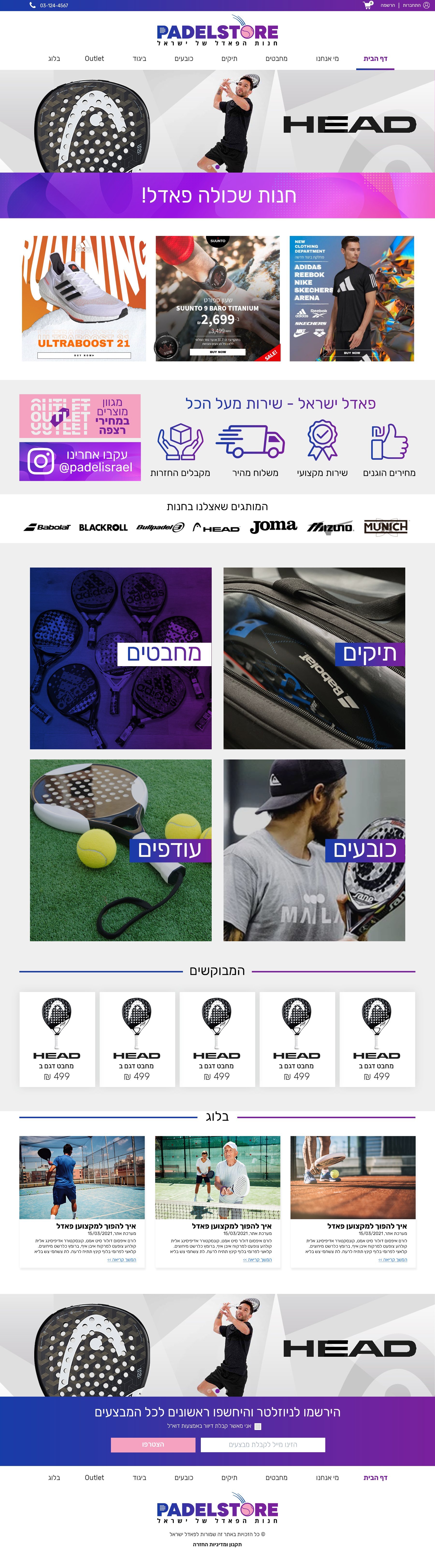The height and width of the screenshot is (1568, 435).
Task: Select Outlet in the top navigation
Action: 94,59
